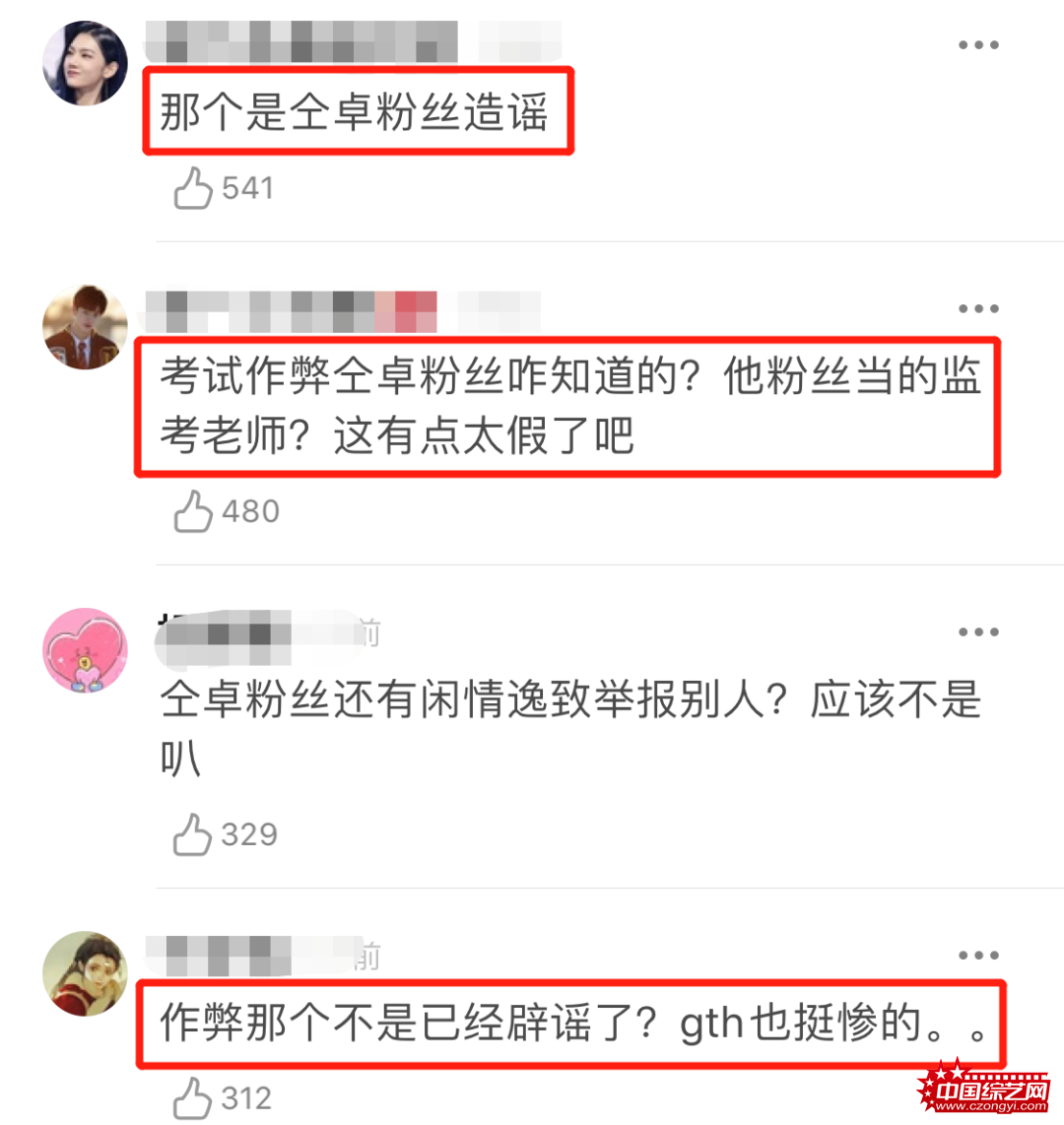Image resolution: width=1064 pixels, height=1125 pixels.
Task: Like the comment '作弊那个不是已经辟谣了'
Action: (194, 1097)
